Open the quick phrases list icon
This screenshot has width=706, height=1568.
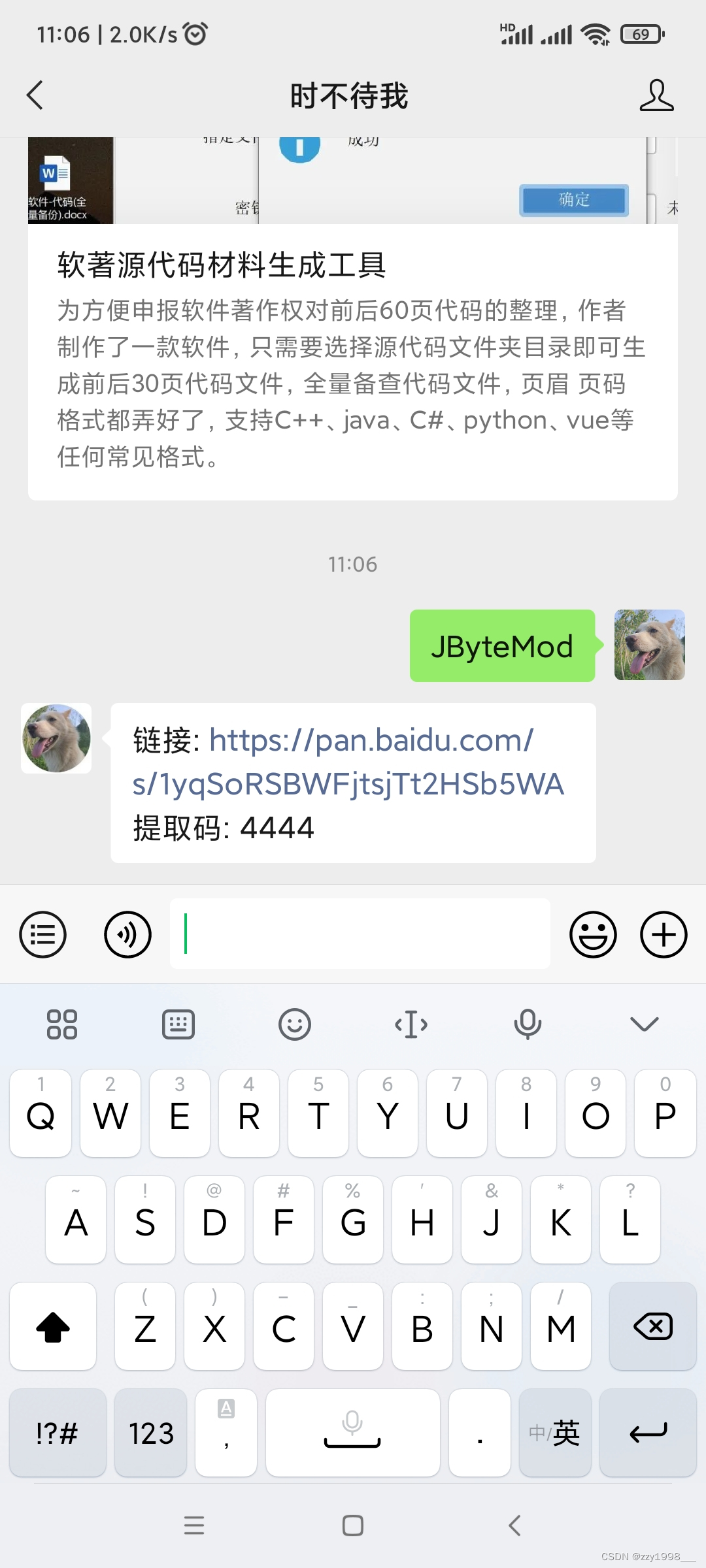coord(42,934)
